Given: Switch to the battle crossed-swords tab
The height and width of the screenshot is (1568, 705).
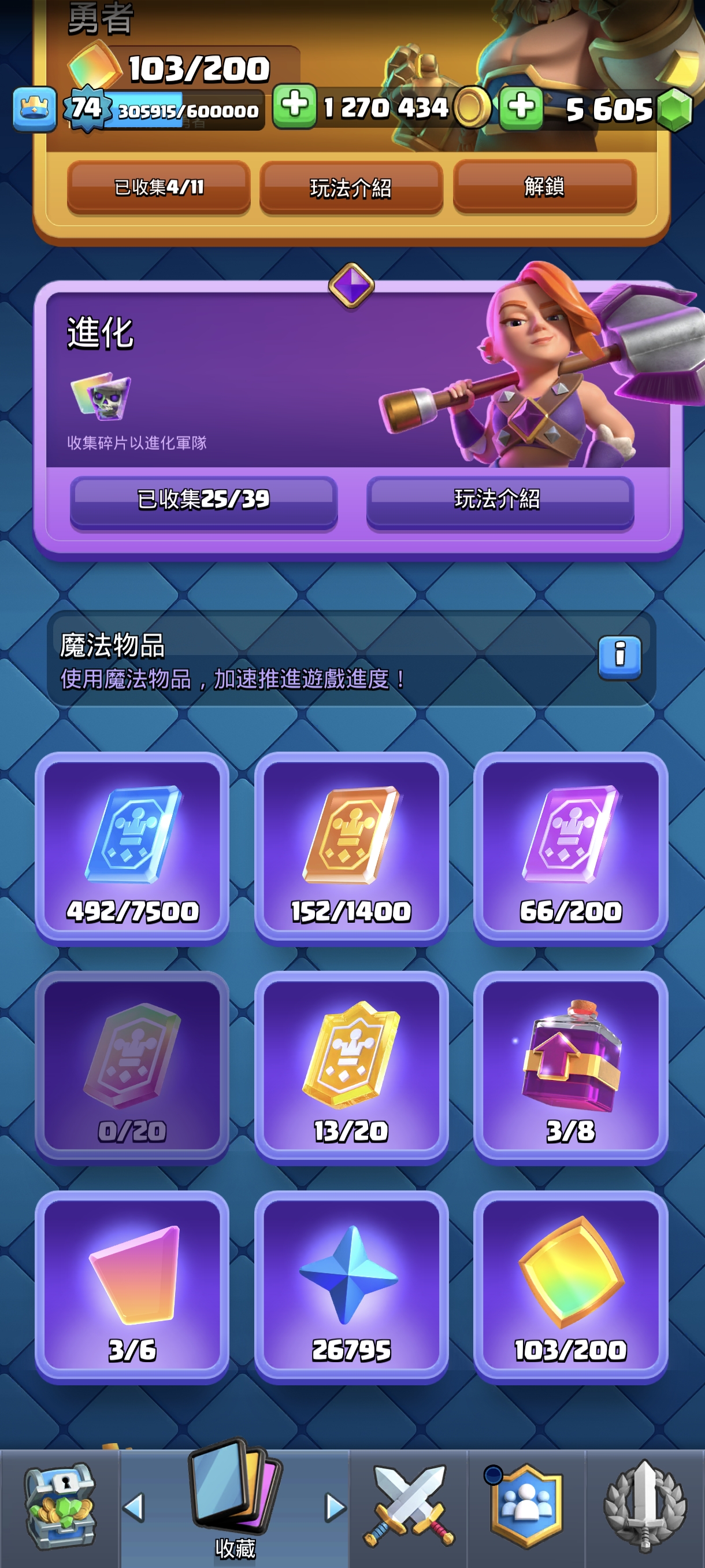Looking at the screenshot, I should click(x=409, y=1506).
